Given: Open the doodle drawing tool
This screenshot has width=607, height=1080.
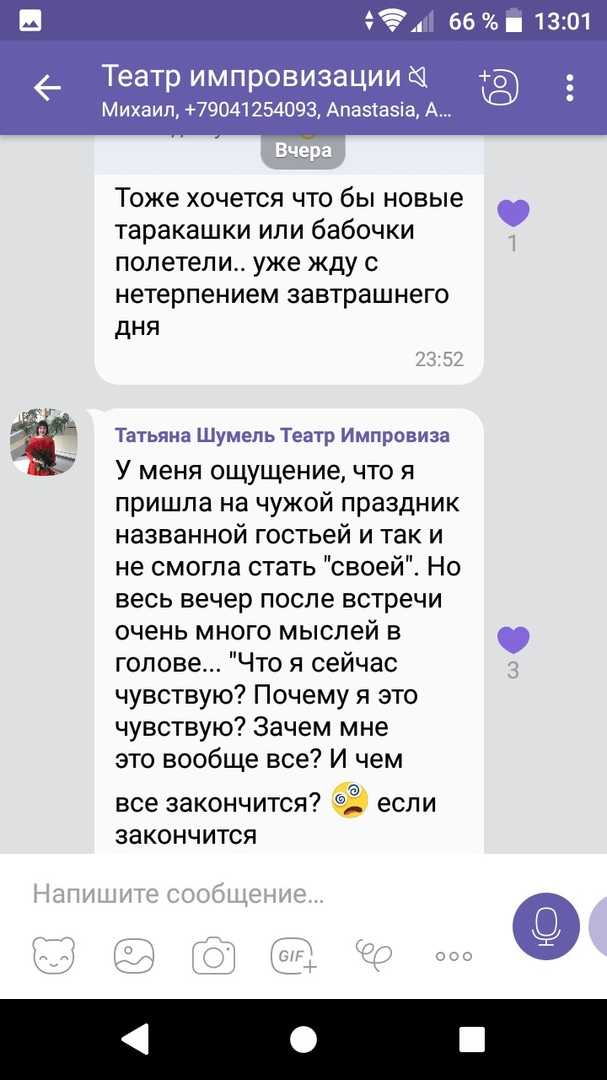Looking at the screenshot, I should 374,954.
